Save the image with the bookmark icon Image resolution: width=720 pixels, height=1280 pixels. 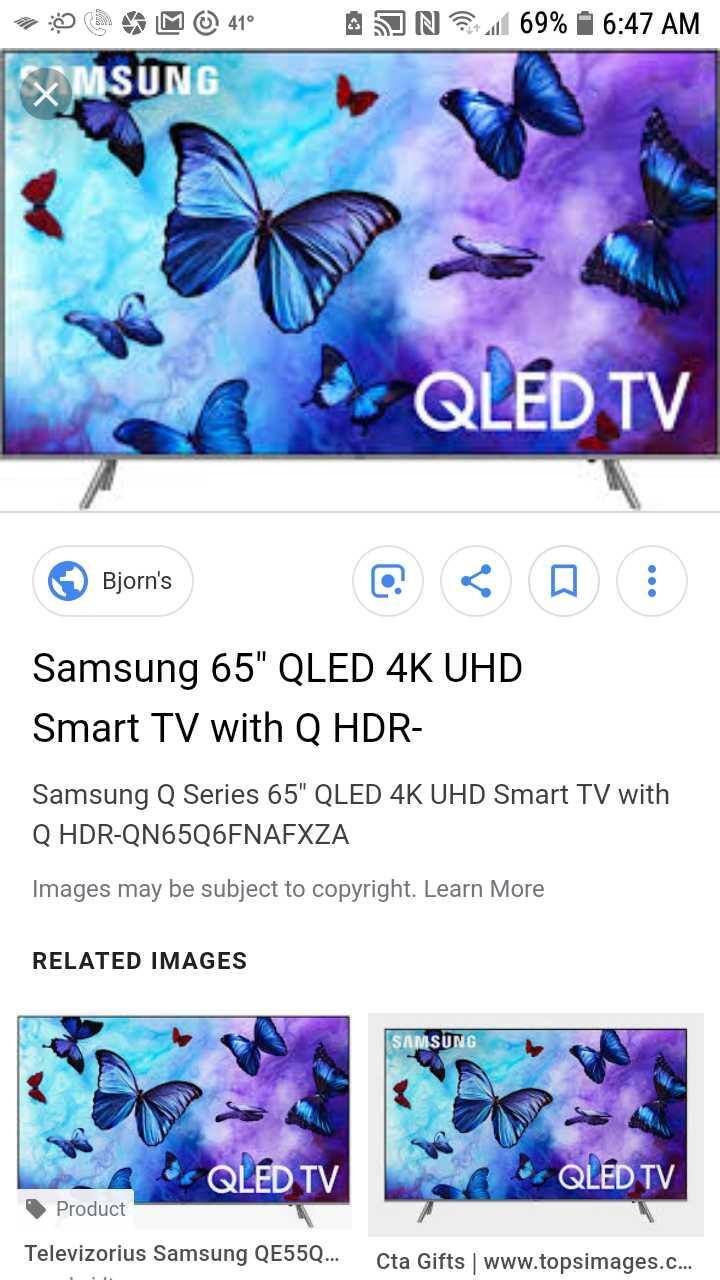[564, 581]
